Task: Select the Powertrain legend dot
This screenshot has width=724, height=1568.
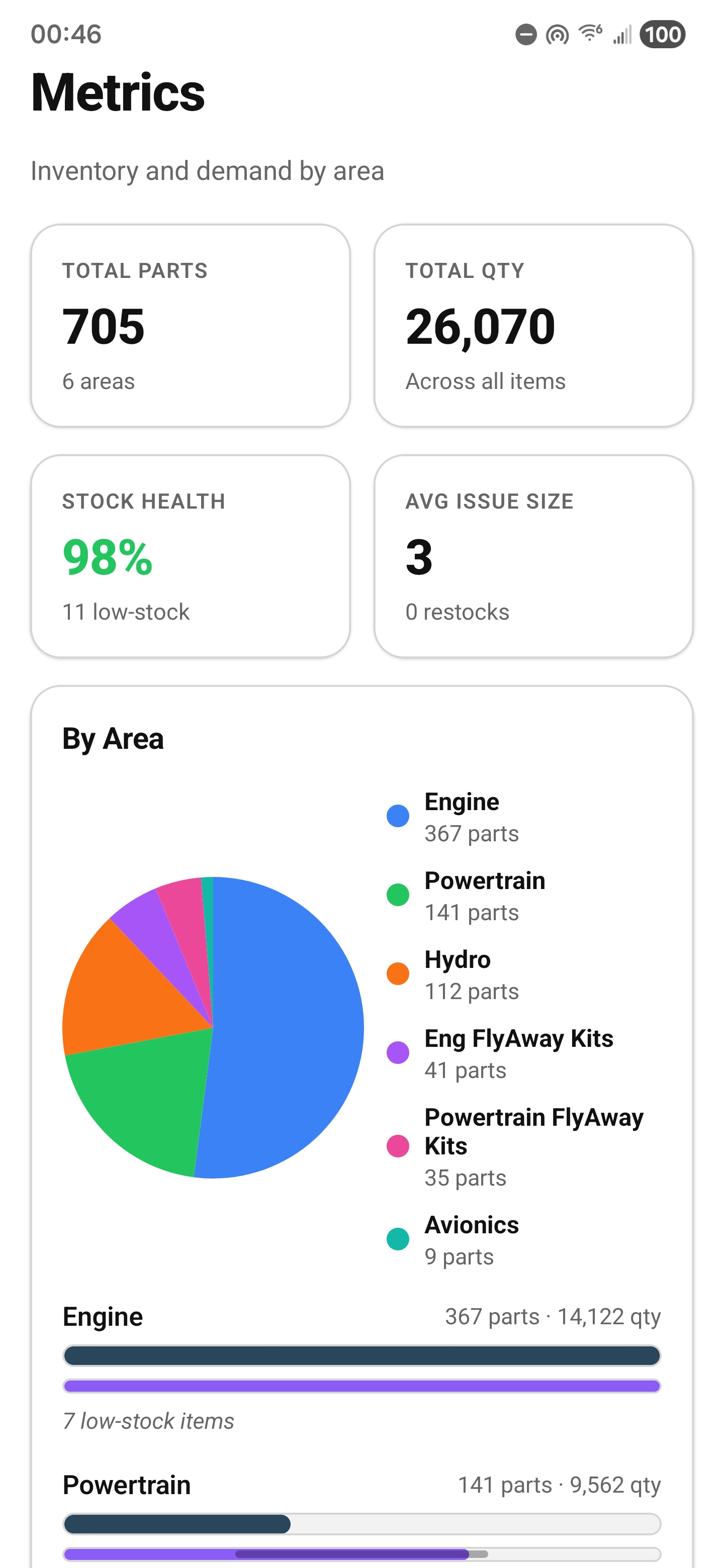Action: pyautogui.click(x=397, y=895)
